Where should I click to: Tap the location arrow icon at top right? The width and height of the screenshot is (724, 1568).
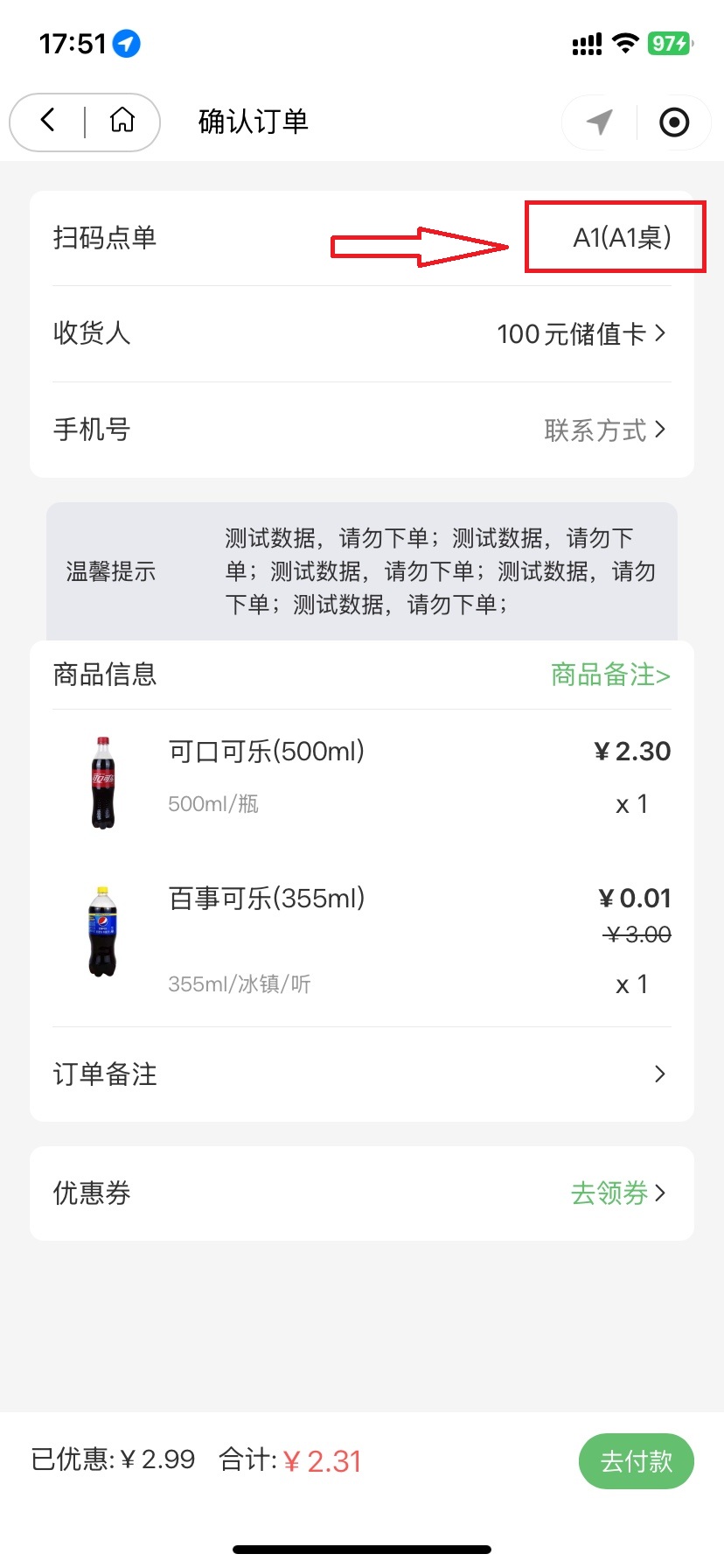point(599,122)
